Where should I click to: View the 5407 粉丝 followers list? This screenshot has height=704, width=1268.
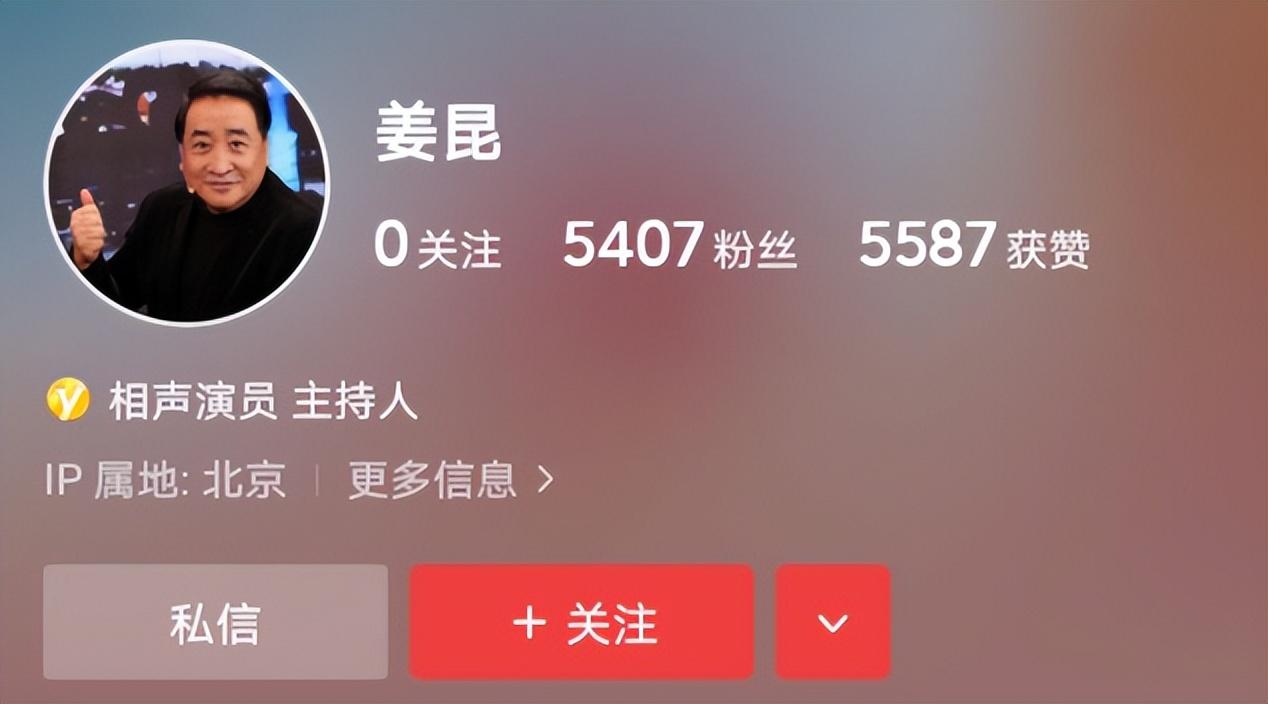pyautogui.click(x=679, y=246)
